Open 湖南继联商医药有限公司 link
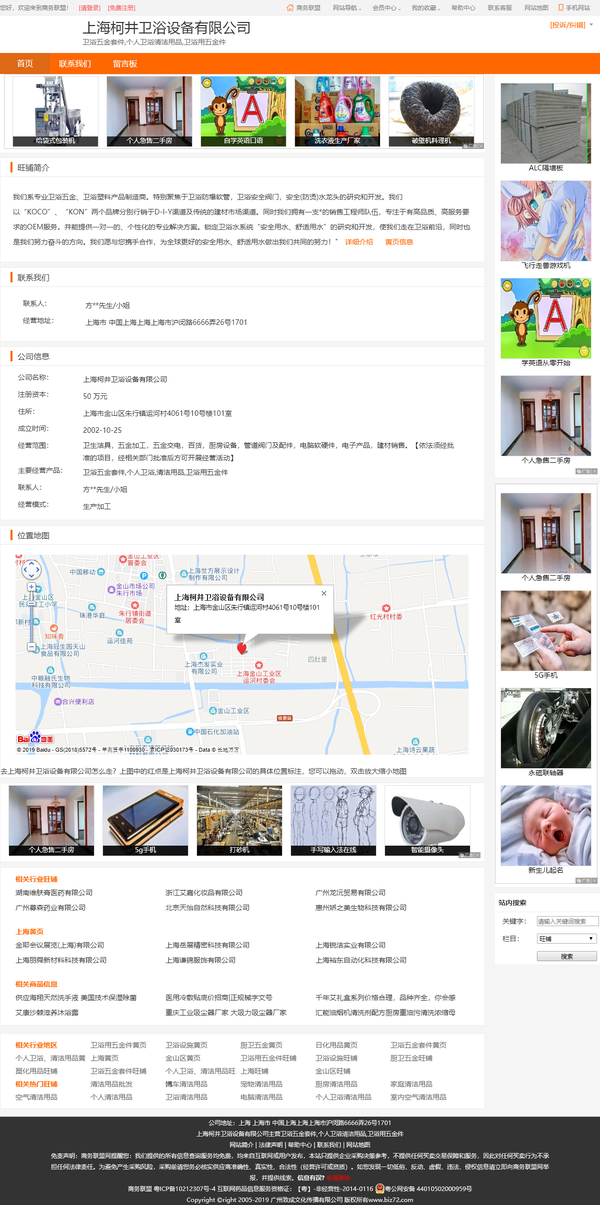 61,892
